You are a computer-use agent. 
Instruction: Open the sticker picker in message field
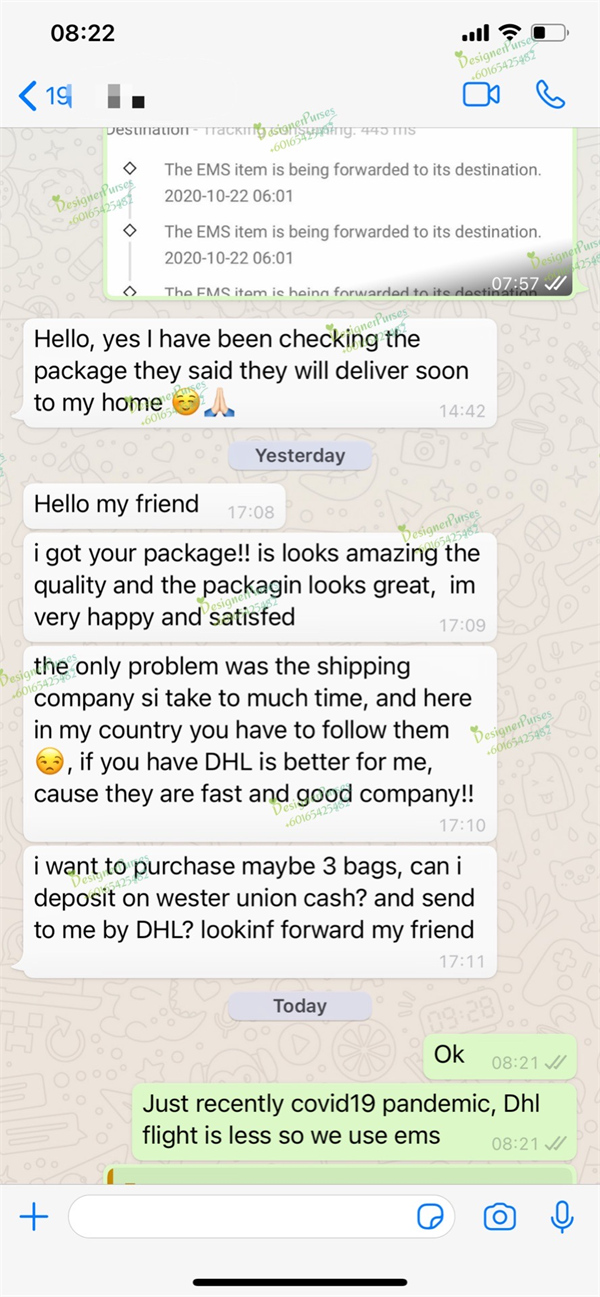point(430,1216)
